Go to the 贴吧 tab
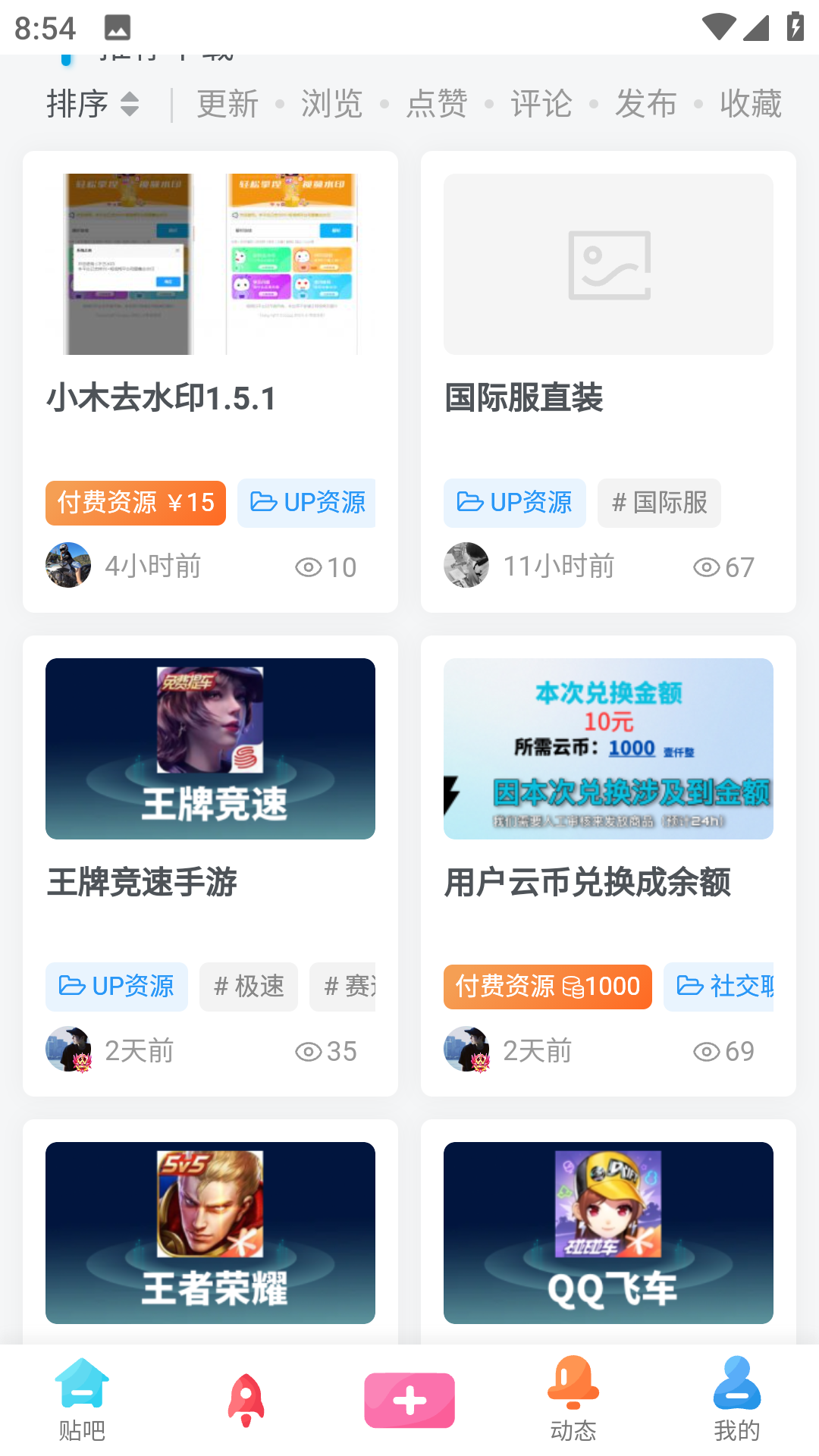This screenshot has width=819, height=1456. pos(82,1400)
